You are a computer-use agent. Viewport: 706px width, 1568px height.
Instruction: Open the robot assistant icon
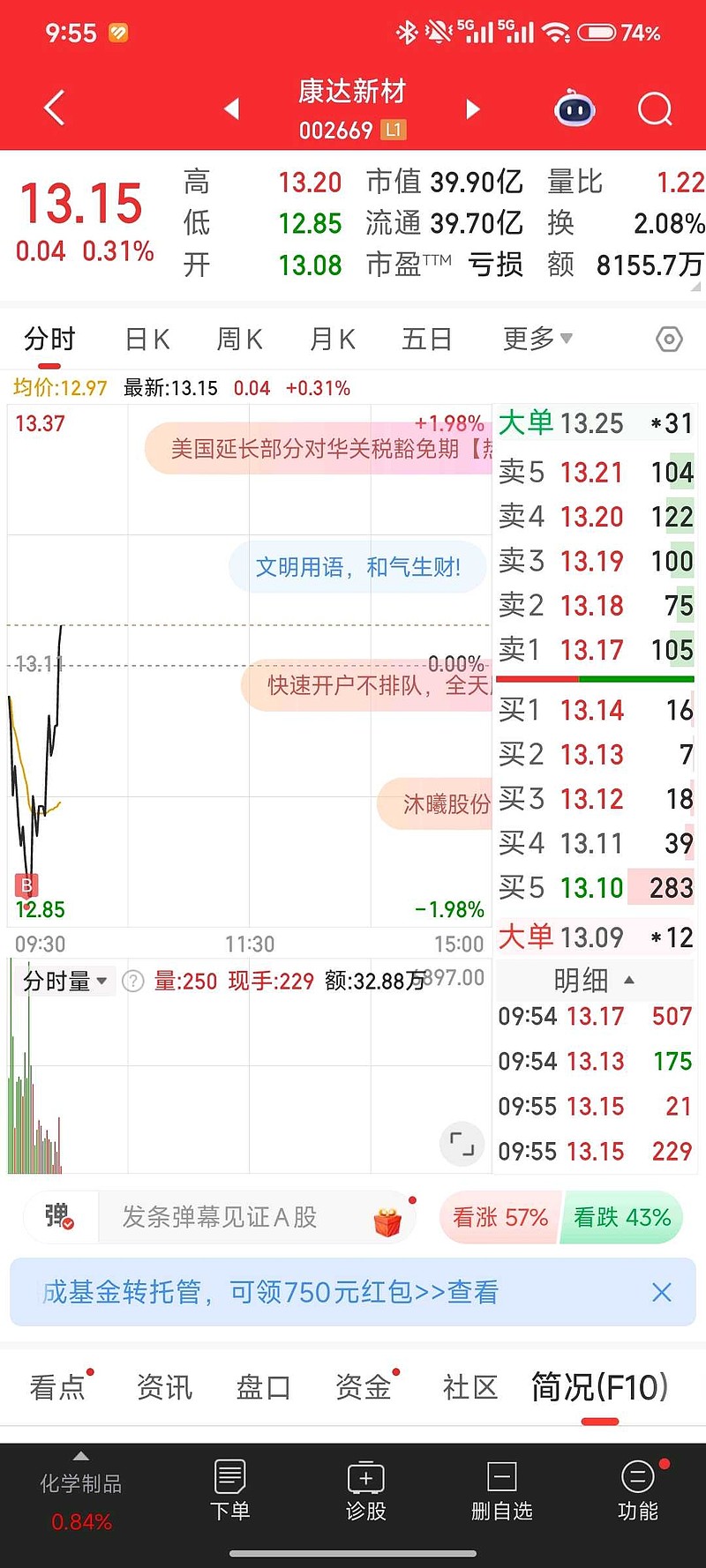(x=575, y=109)
